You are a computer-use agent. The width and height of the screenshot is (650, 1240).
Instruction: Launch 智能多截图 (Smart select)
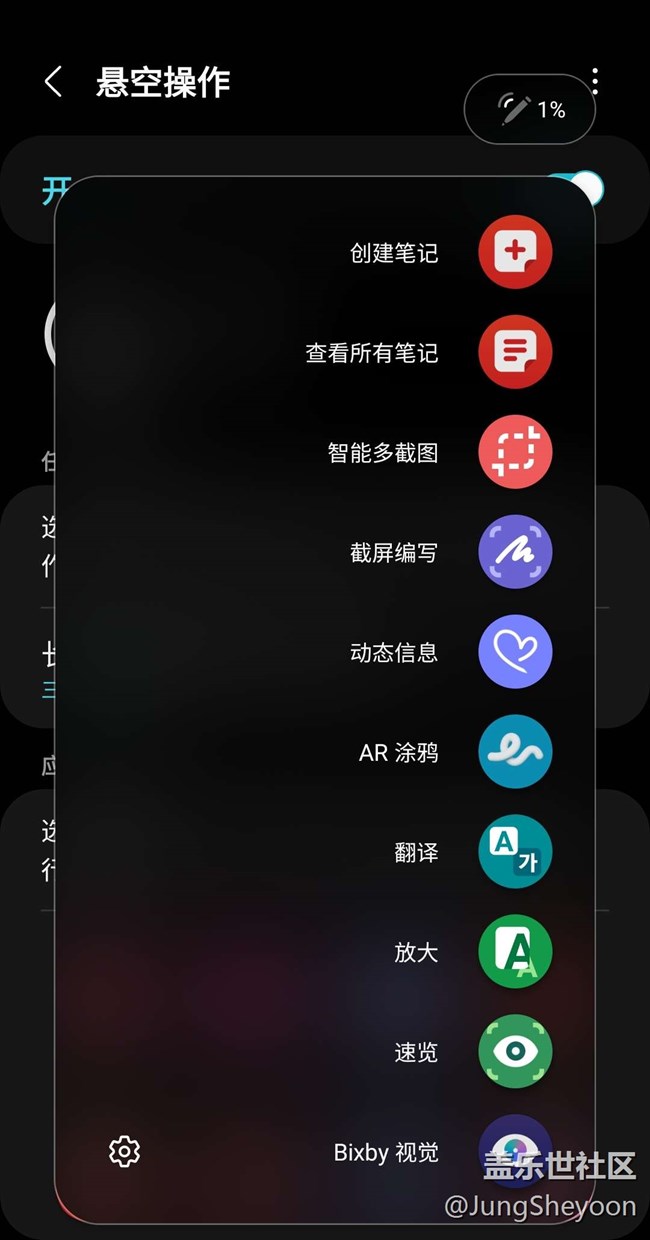click(515, 452)
